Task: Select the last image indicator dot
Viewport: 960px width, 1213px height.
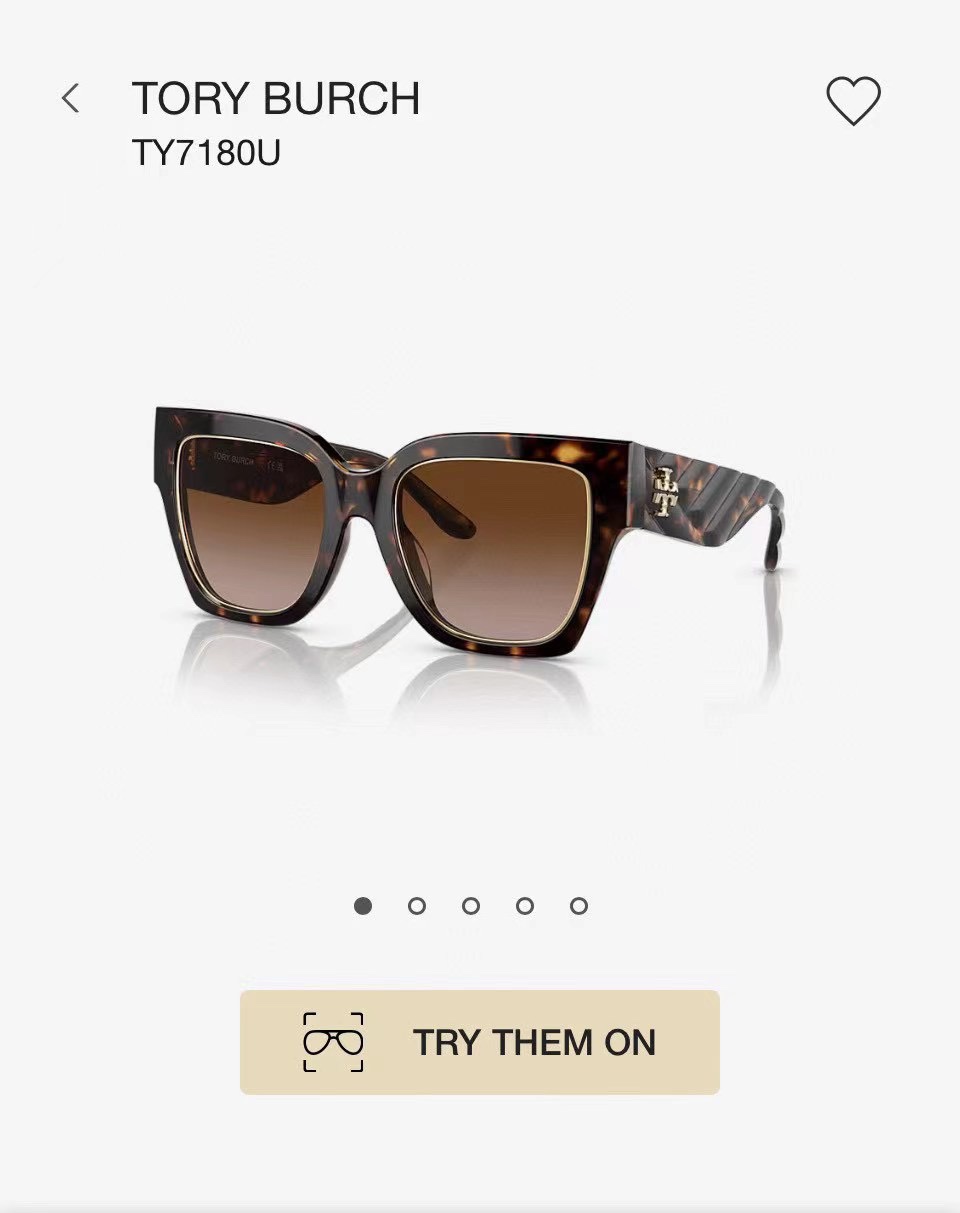Action: point(579,906)
